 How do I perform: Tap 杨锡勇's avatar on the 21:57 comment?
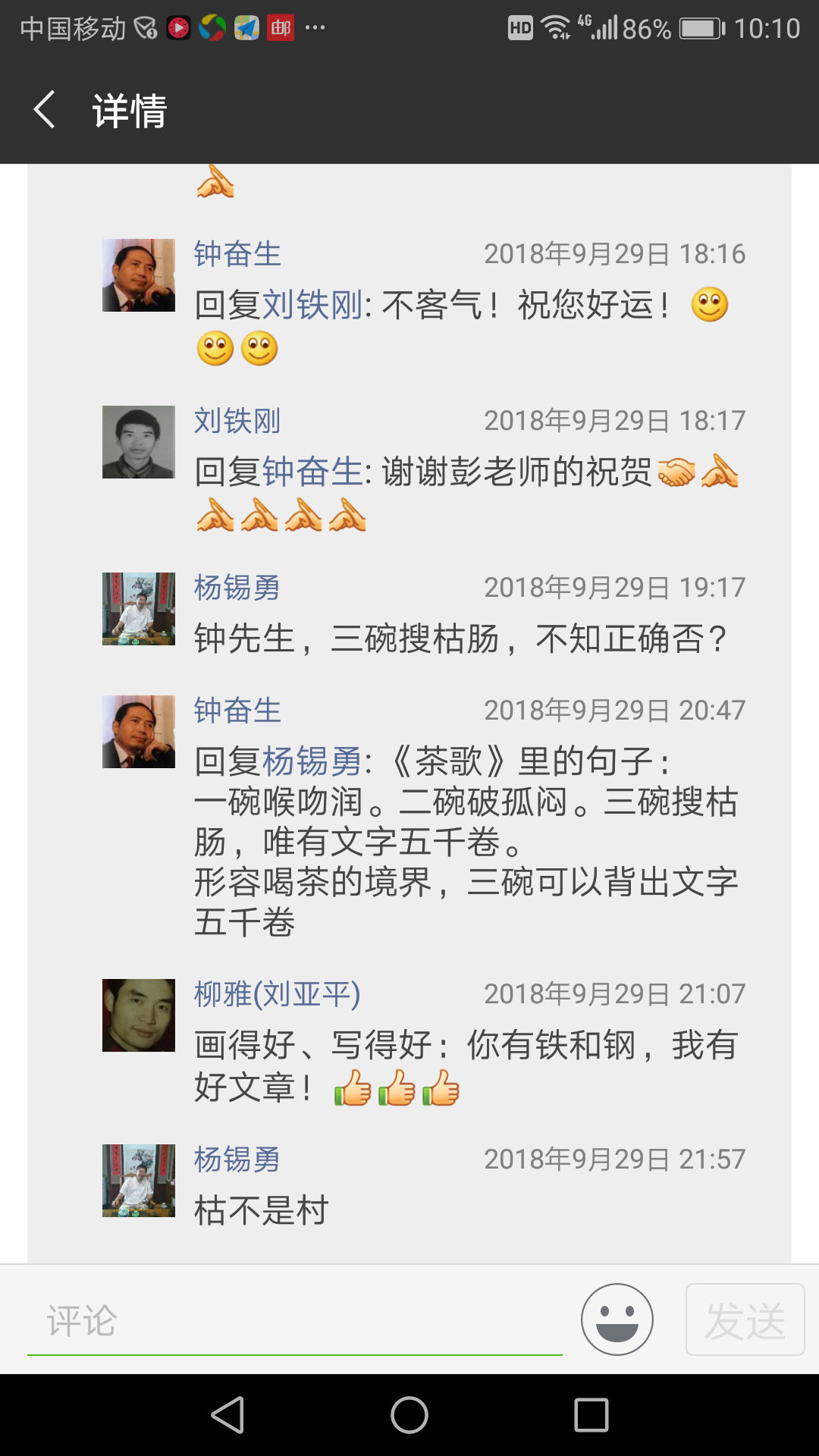pos(139,1181)
